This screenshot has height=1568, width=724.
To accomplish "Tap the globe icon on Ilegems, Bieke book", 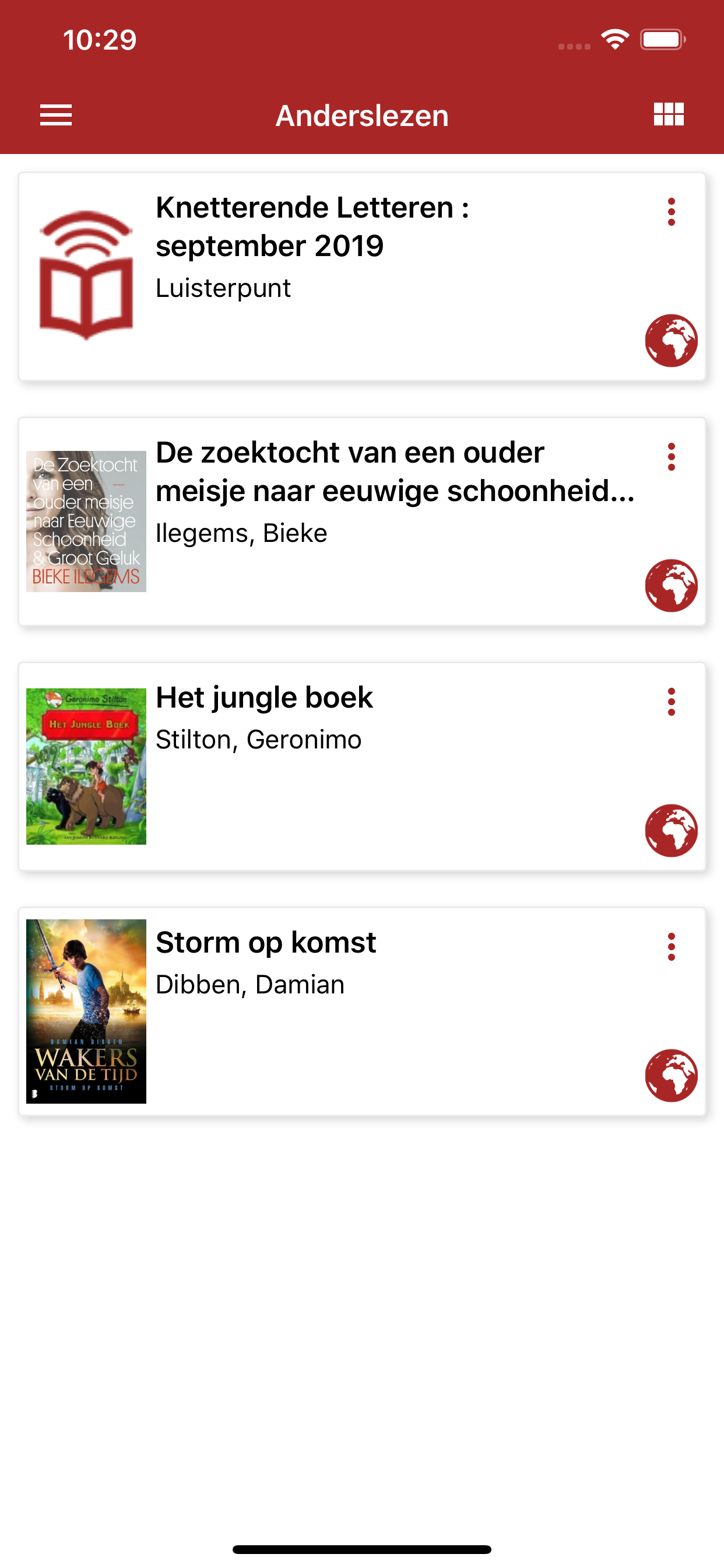I will pyautogui.click(x=671, y=586).
